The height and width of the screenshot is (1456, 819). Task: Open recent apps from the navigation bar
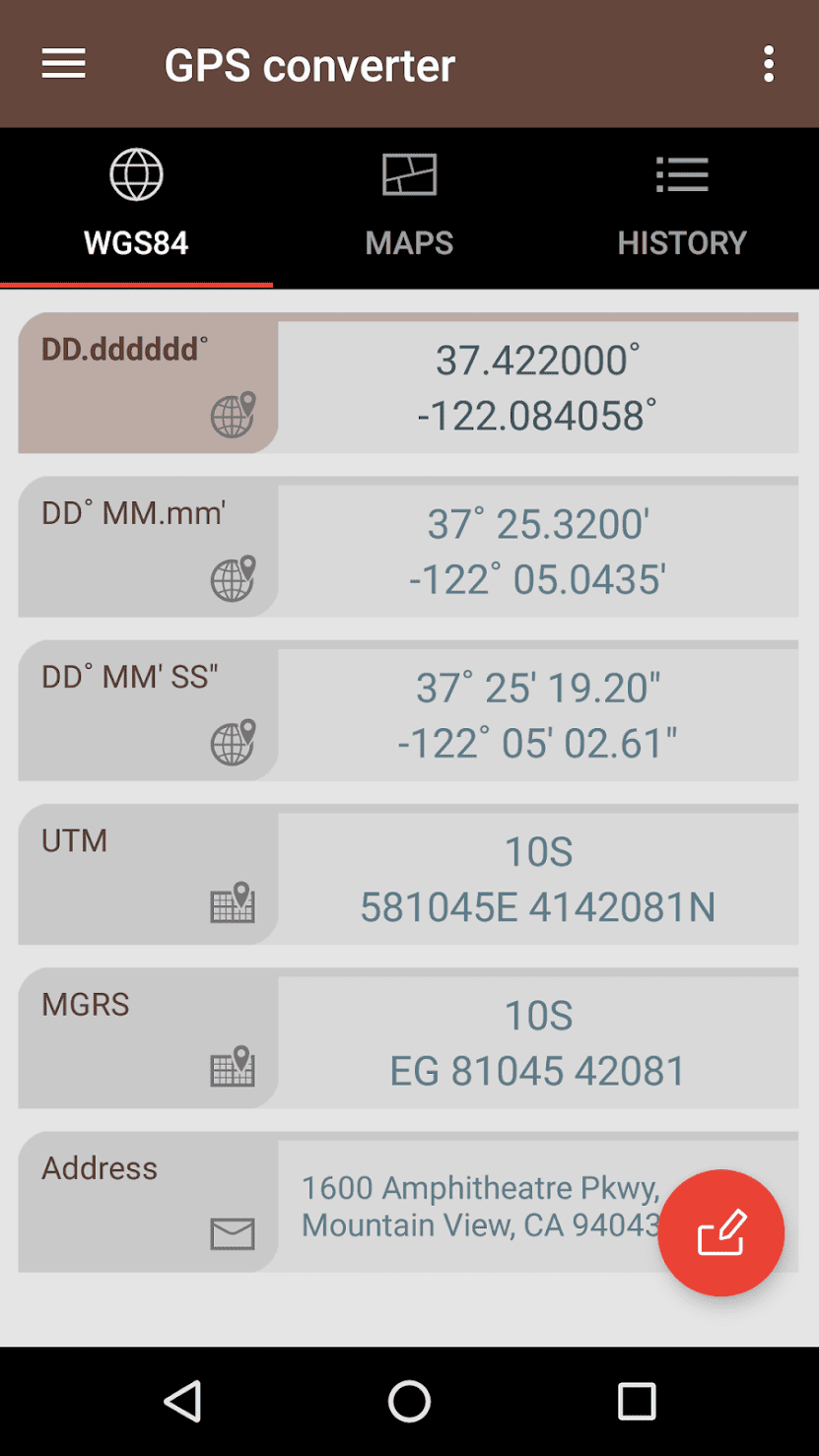pyautogui.click(x=637, y=1401)
